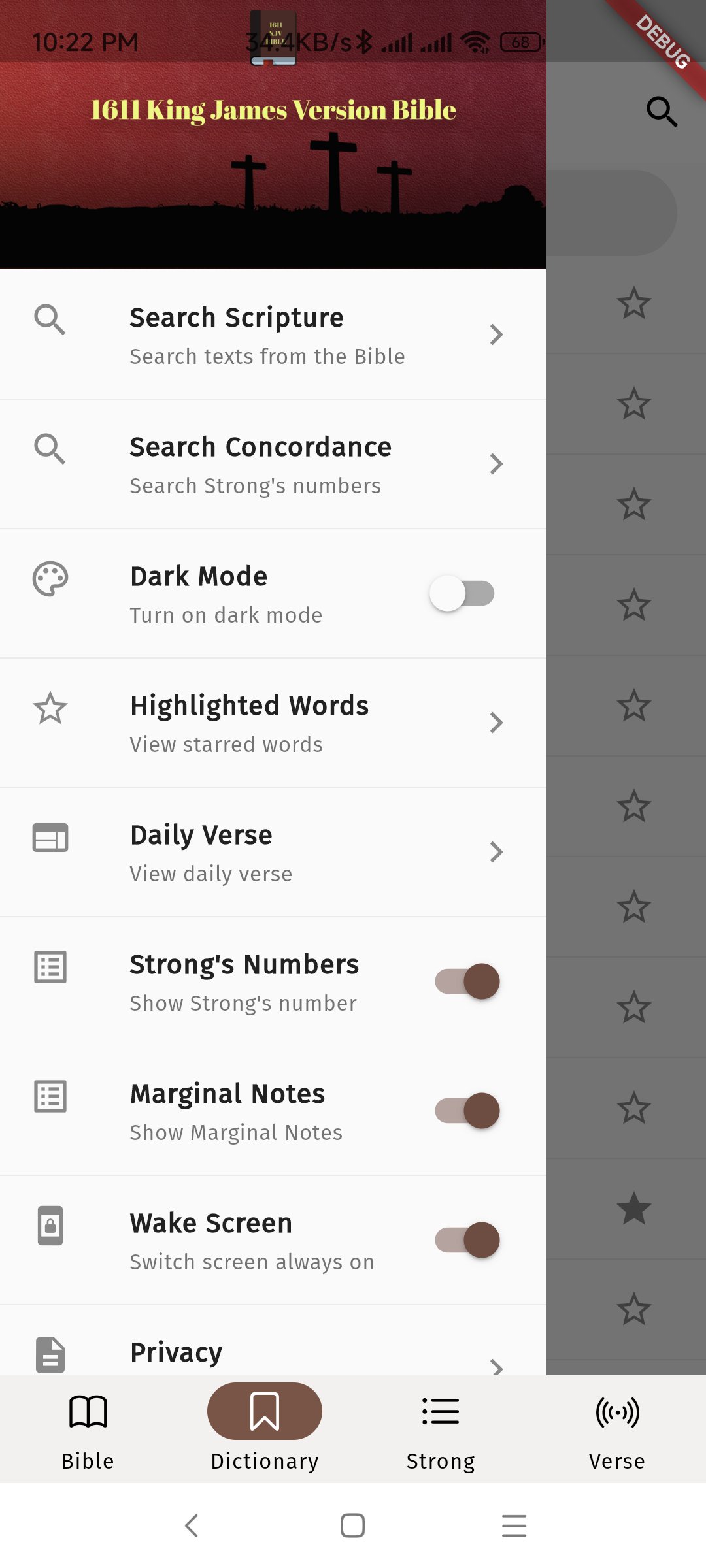Turn off Marginal Notes switch
The height and width of the screenshot is (1568, 706).
pyautogui.click(x=467, y=1111)
